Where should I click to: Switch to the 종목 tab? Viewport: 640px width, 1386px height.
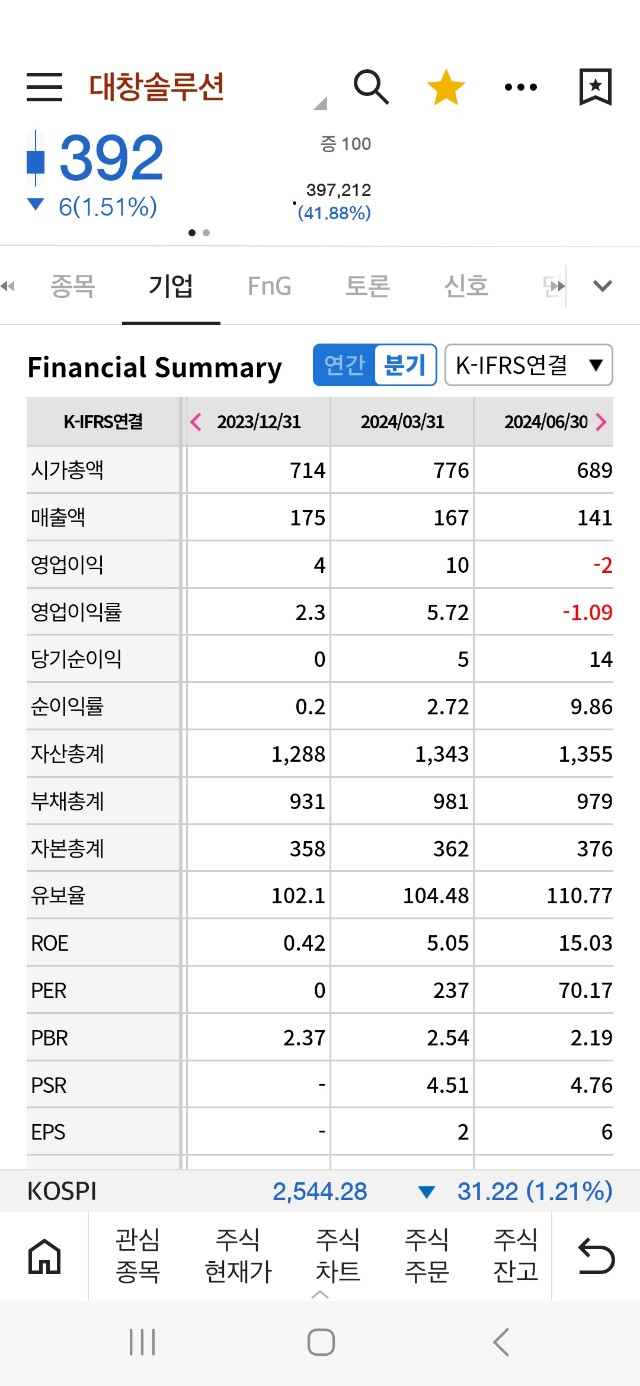click(x=73, y=287)
